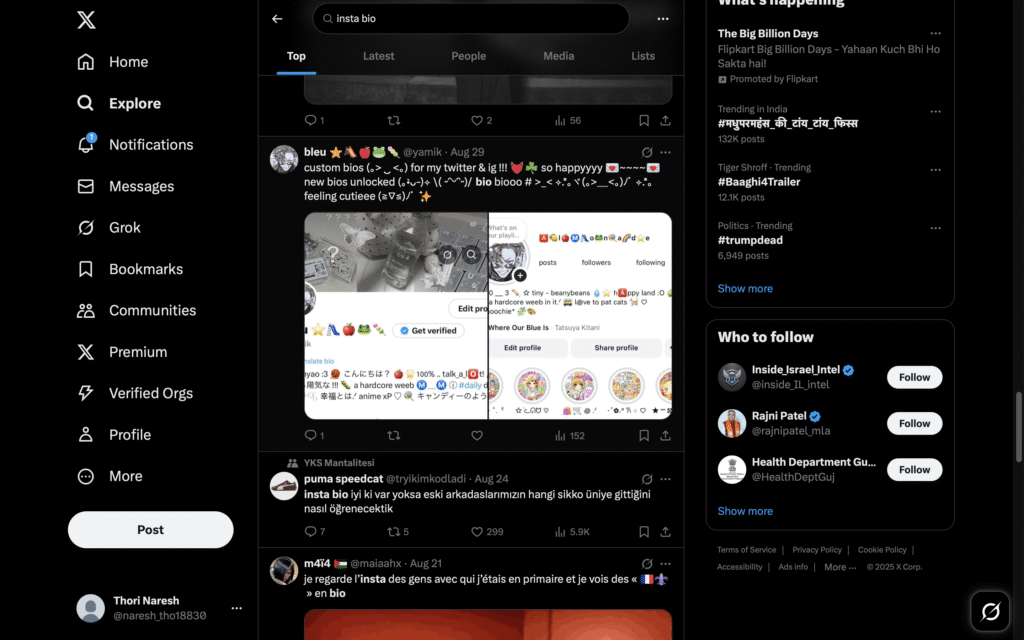This screenshot has width=1024, height=640.
Task: Go back using the arrow
Action: click(x=277, y=18)
